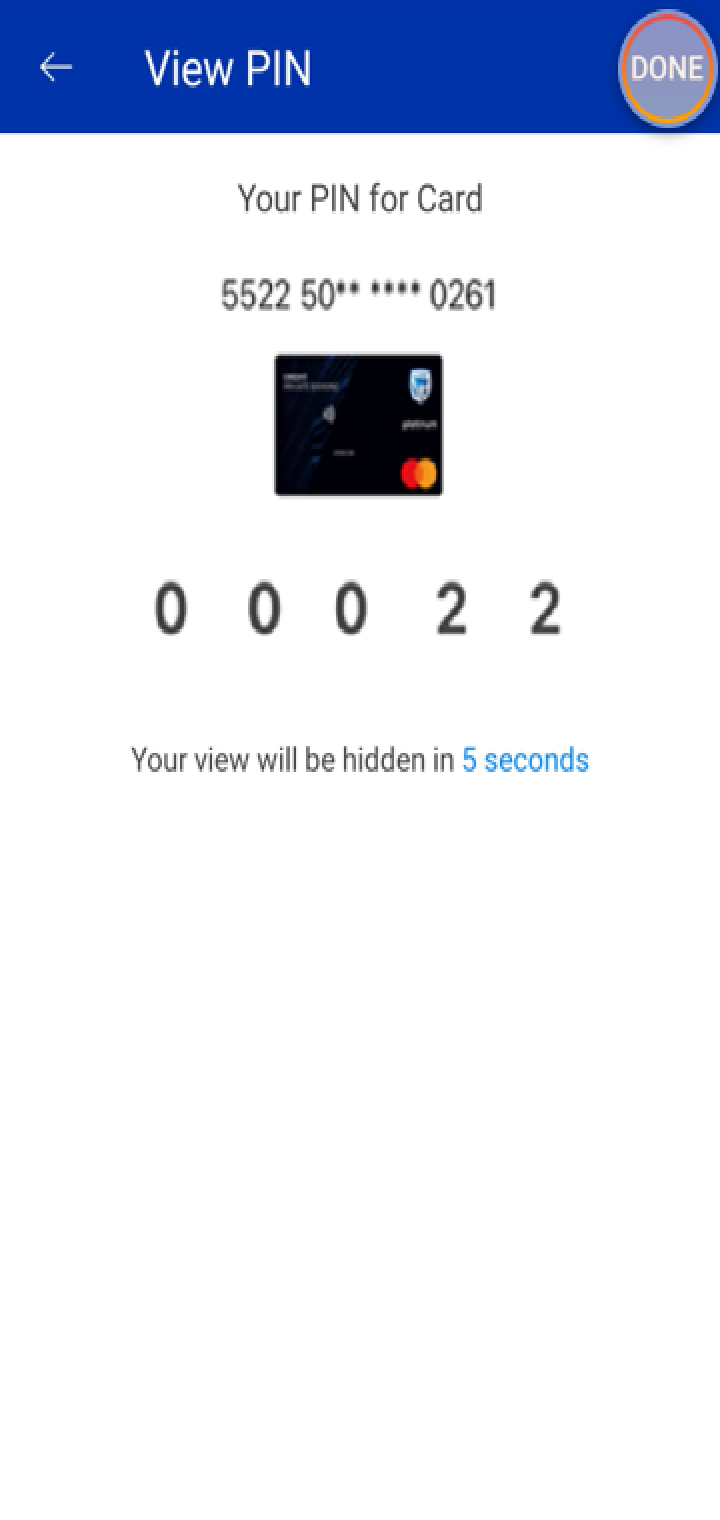The height and width of the screenshot is (1520, 720).
Task: Tap the contactless payment symbol on the card
Action: point(330,411)
